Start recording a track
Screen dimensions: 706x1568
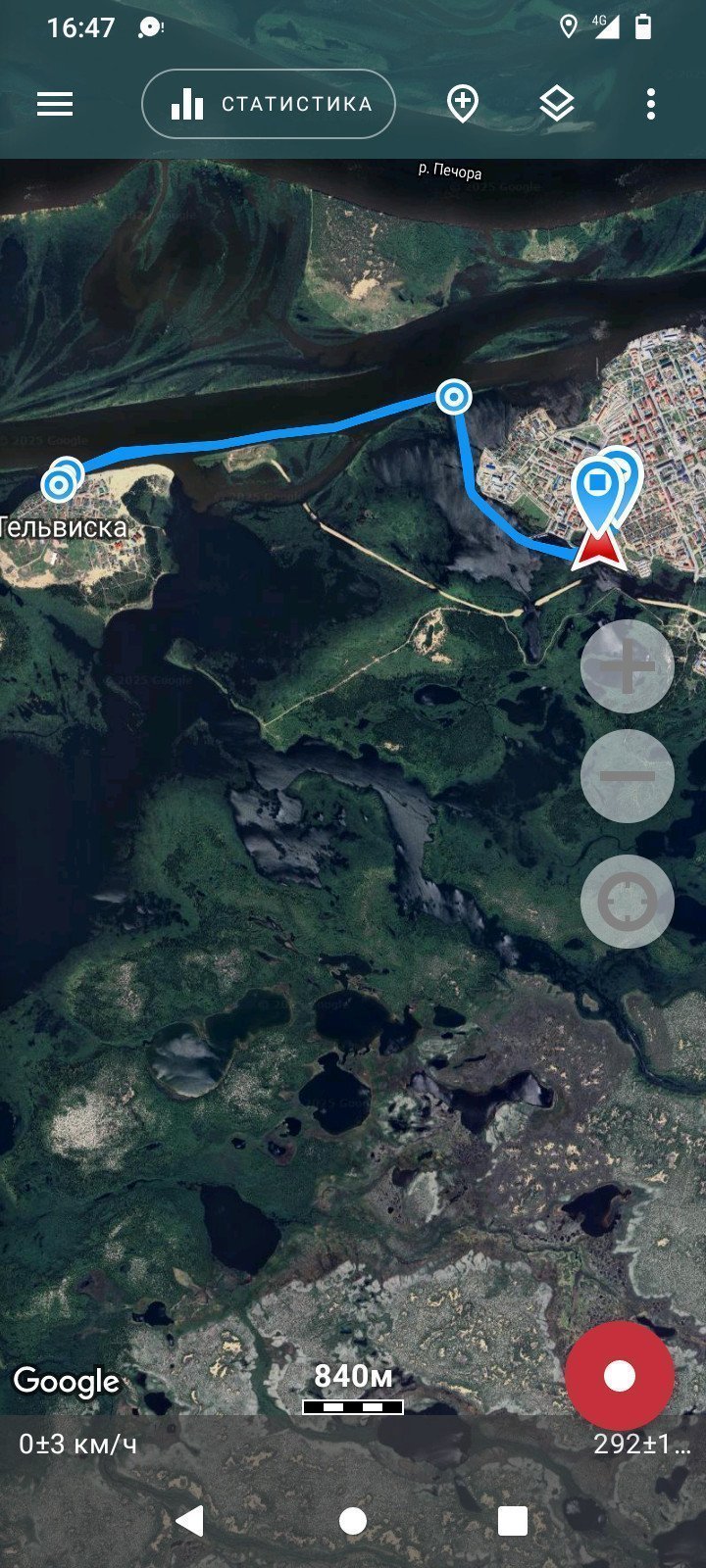tap(620, 1376)
